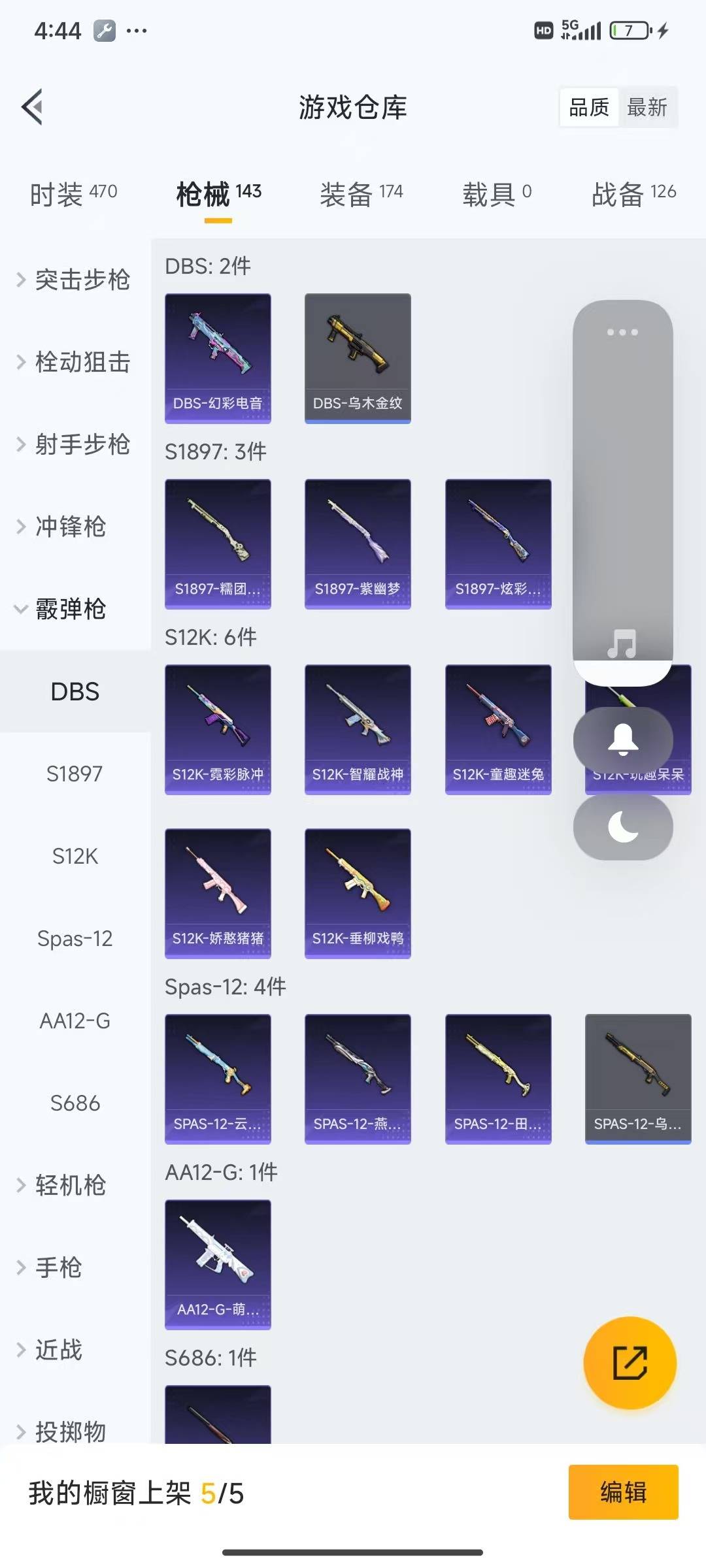Open the DBS-幻彩电音 skin
Viewport: 706px width, 1568px height.
point(218,358)
